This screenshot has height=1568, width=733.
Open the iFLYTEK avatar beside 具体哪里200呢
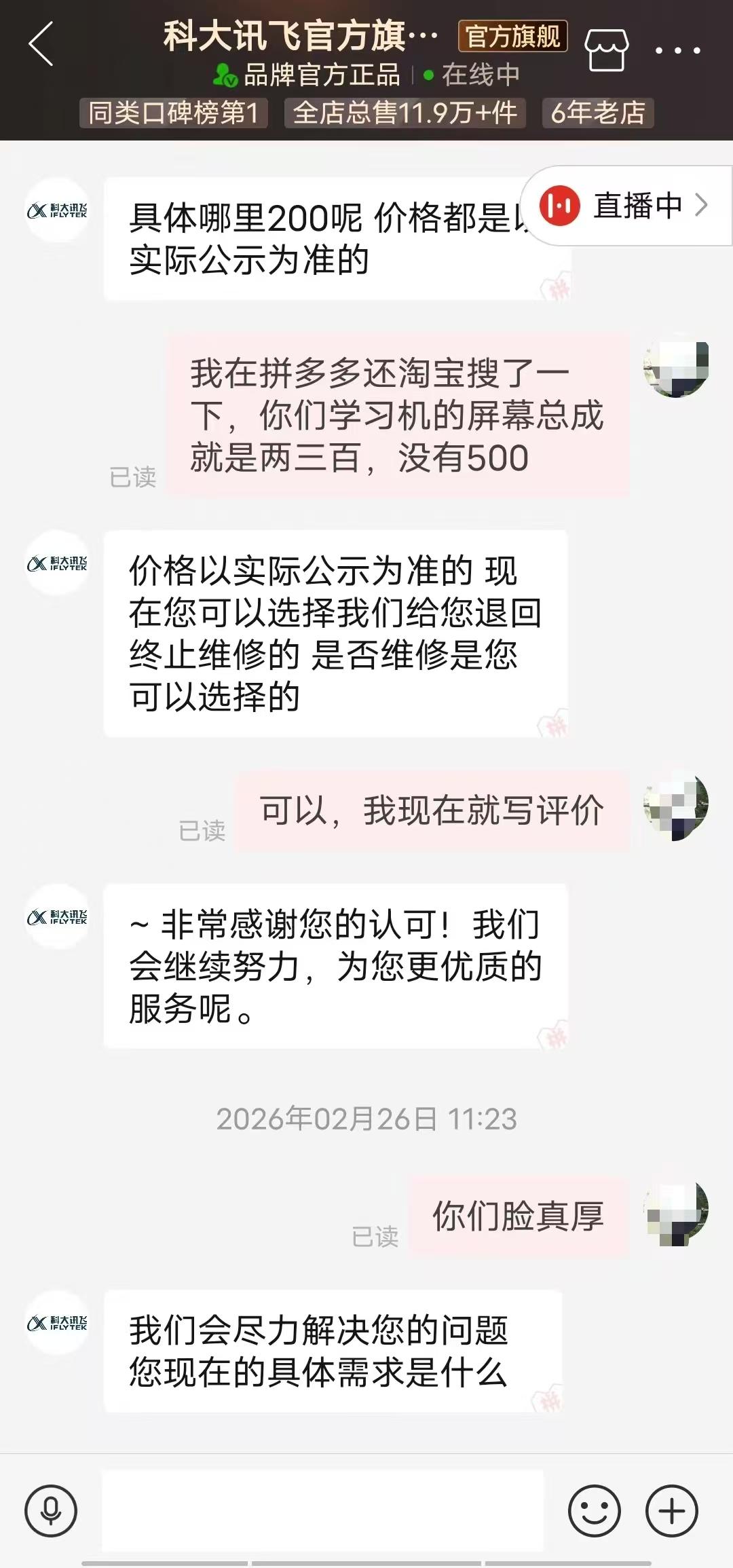57,211
